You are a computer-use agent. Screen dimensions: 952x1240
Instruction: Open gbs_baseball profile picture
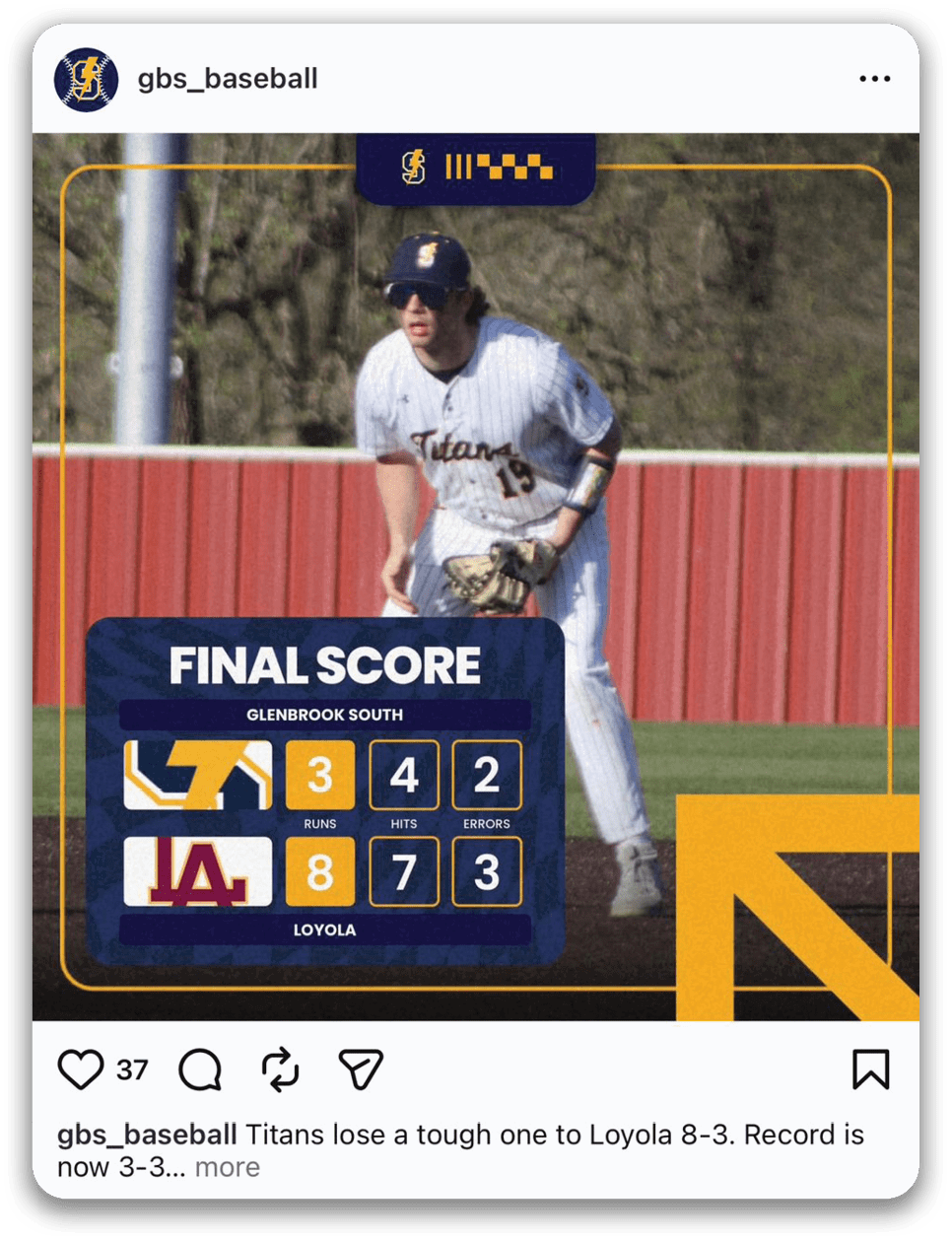click(86, 79)
